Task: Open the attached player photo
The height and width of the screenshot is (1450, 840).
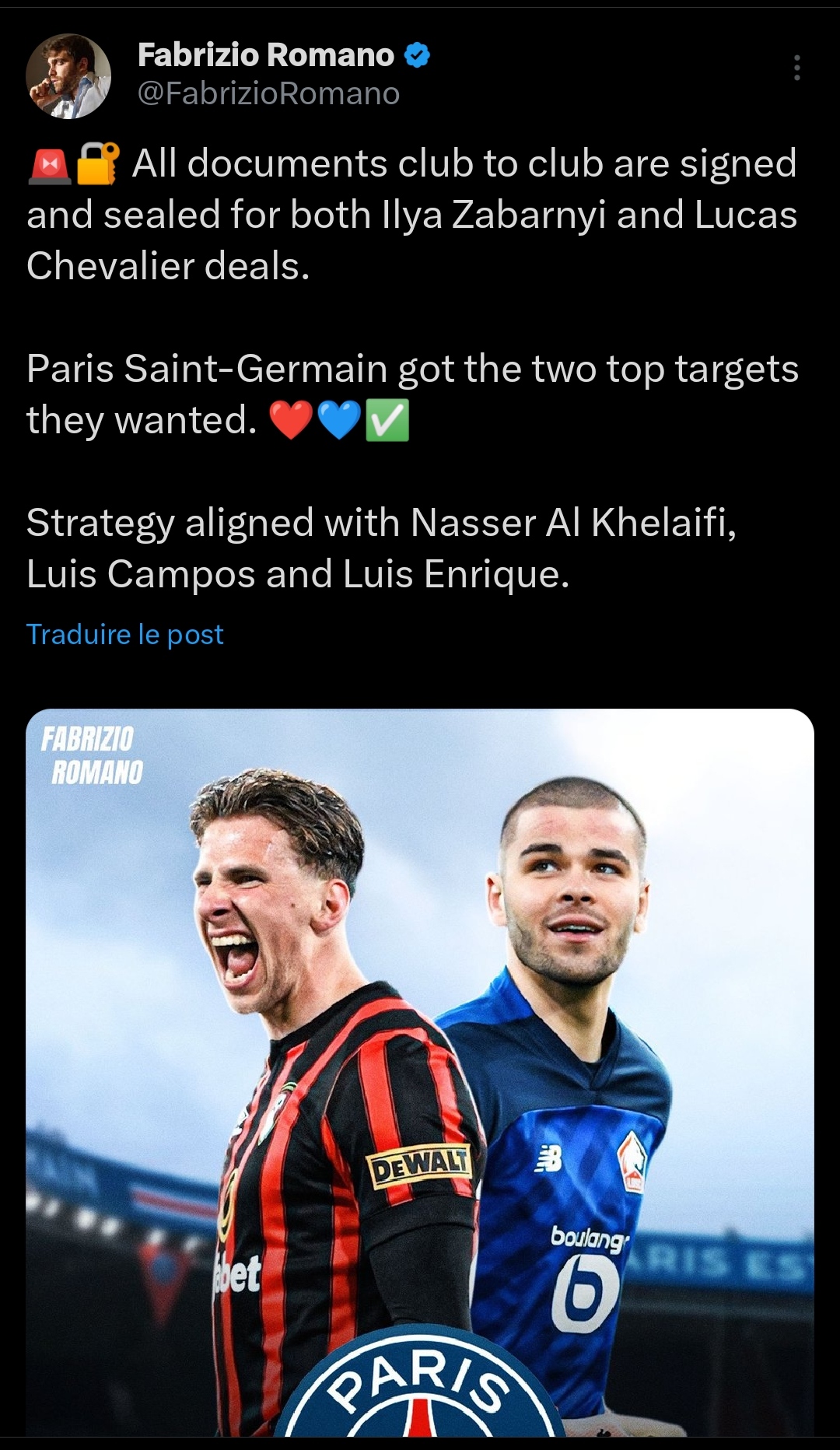Action: point(420,1073)
